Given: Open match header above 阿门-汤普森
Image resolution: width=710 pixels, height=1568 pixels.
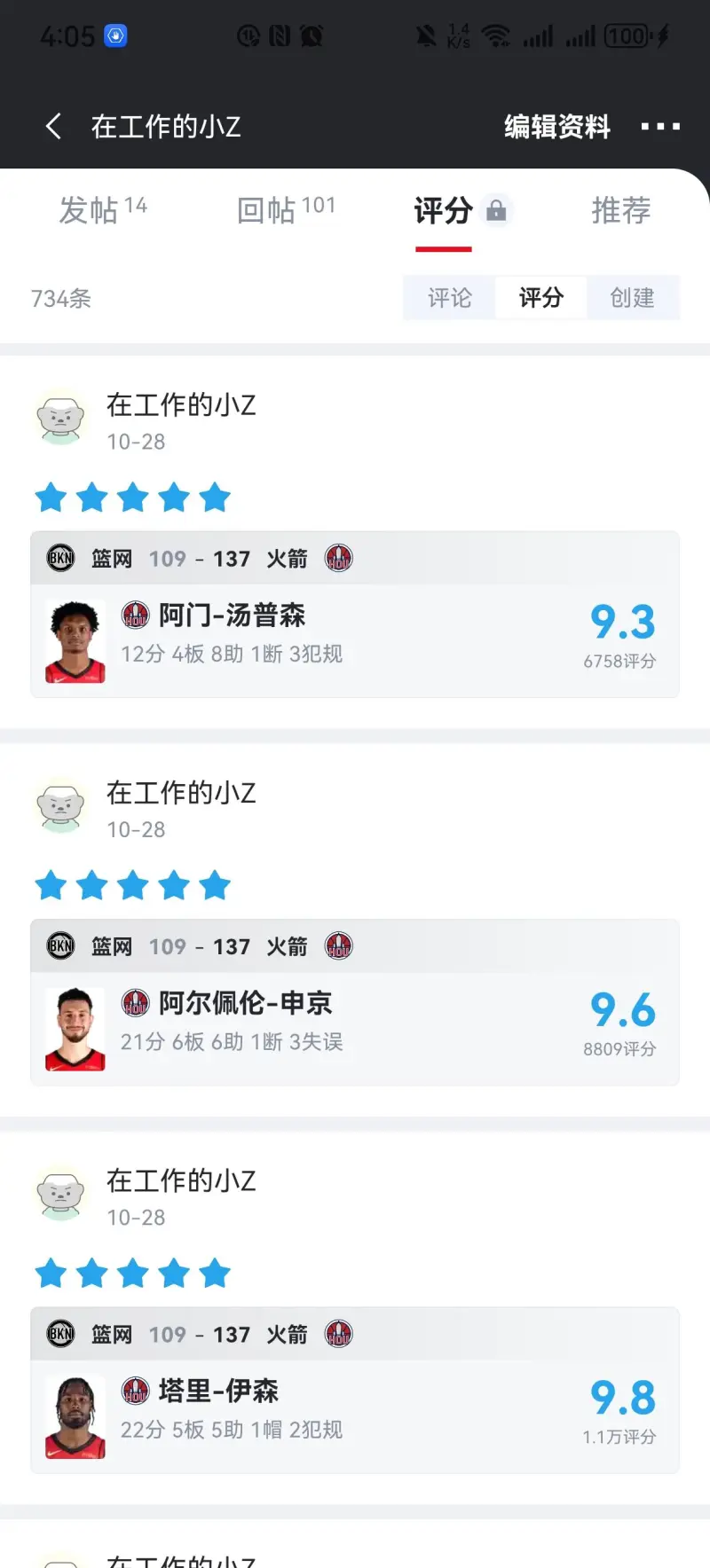Looking at the screenshot, I should pos(355,559).
